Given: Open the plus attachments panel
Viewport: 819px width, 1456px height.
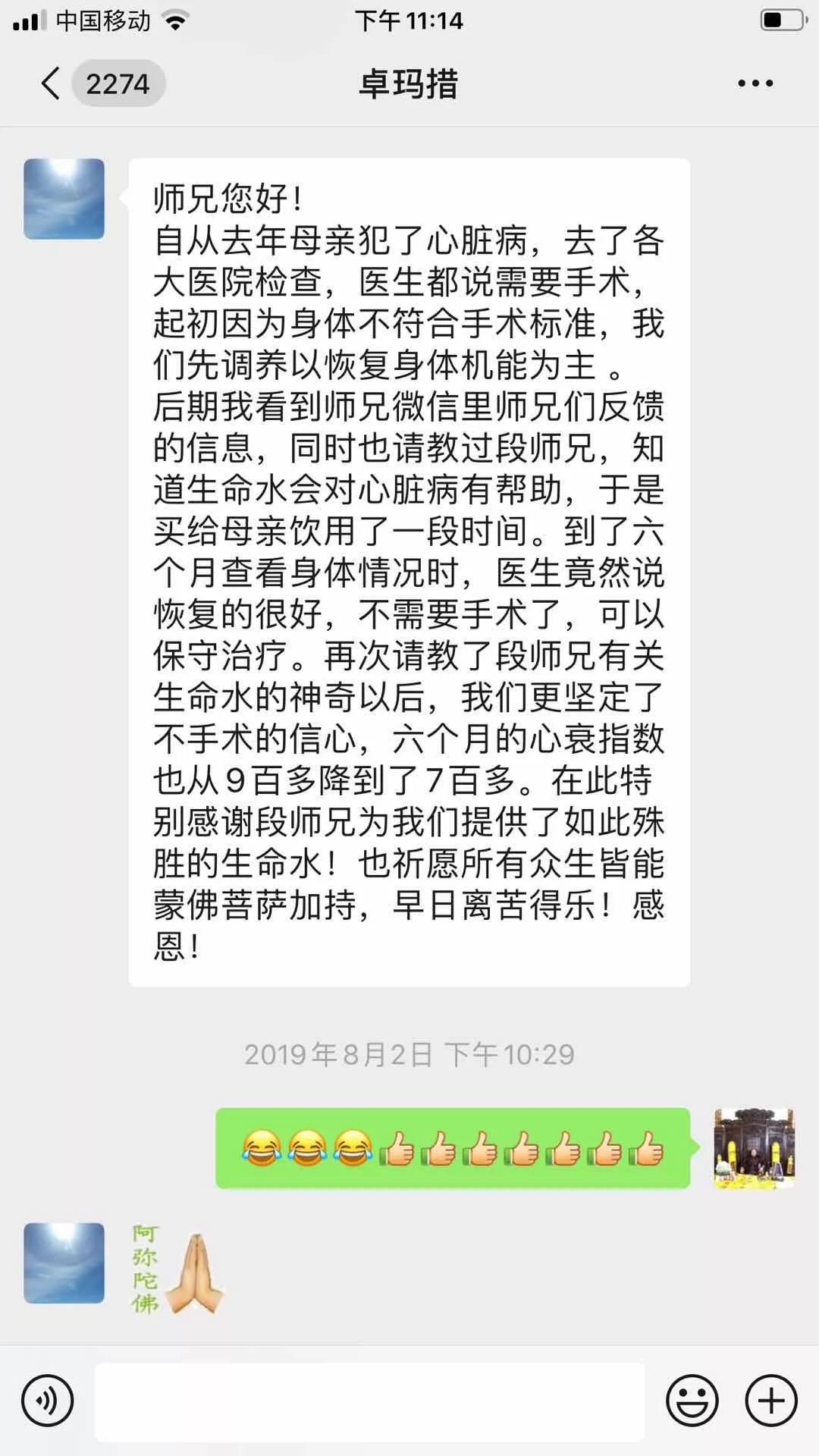Looking at the screenshot, I should pyautogui.click(x=771, y=1401).
